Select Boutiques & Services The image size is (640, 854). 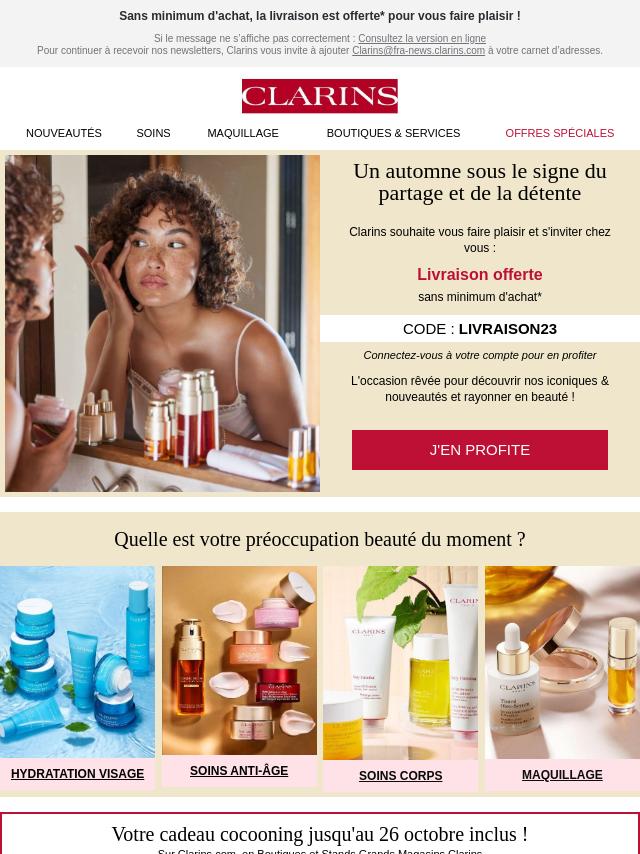(x=393, y=133)
